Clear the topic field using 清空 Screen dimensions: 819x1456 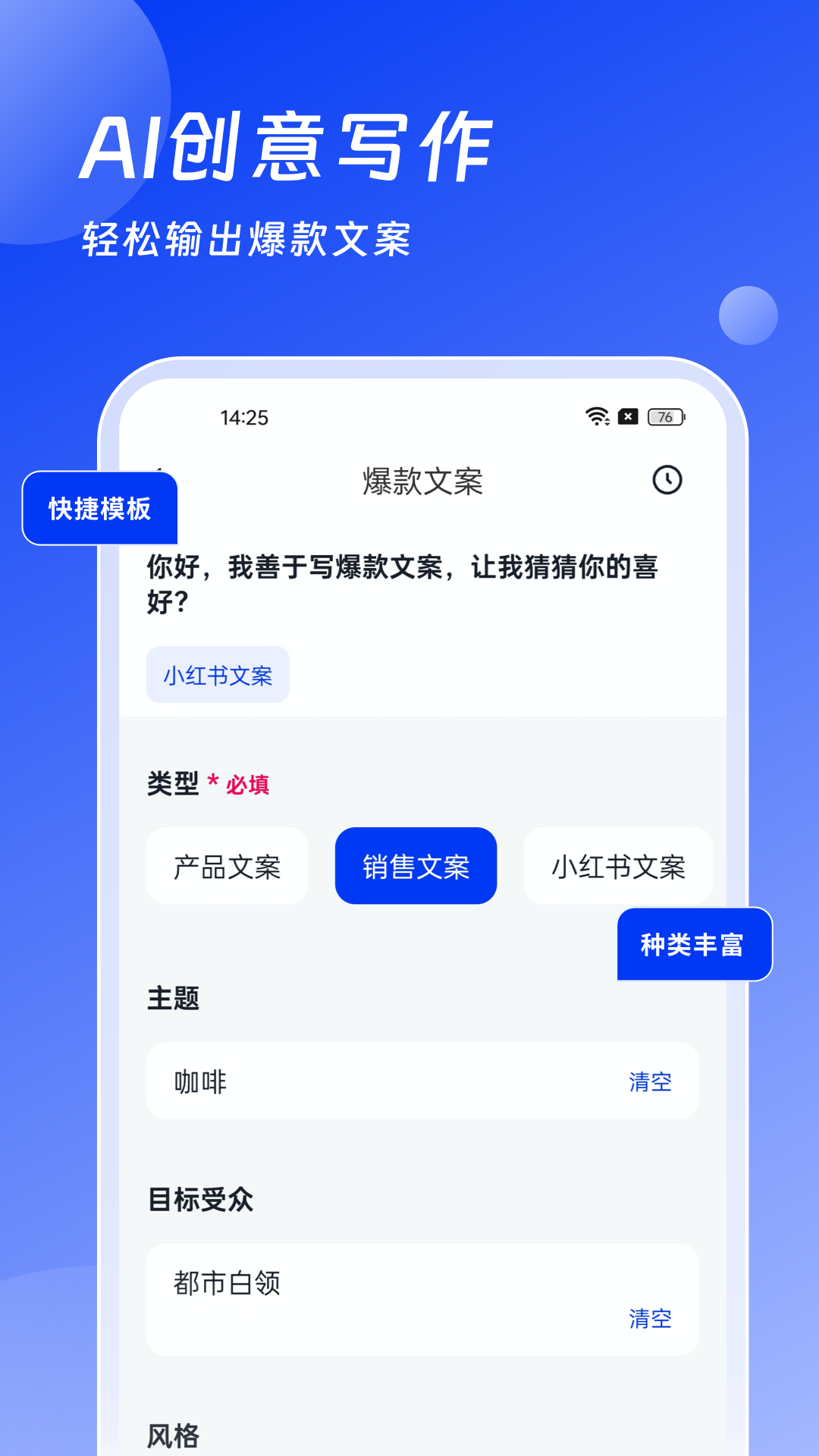[x=650, y=1081]
